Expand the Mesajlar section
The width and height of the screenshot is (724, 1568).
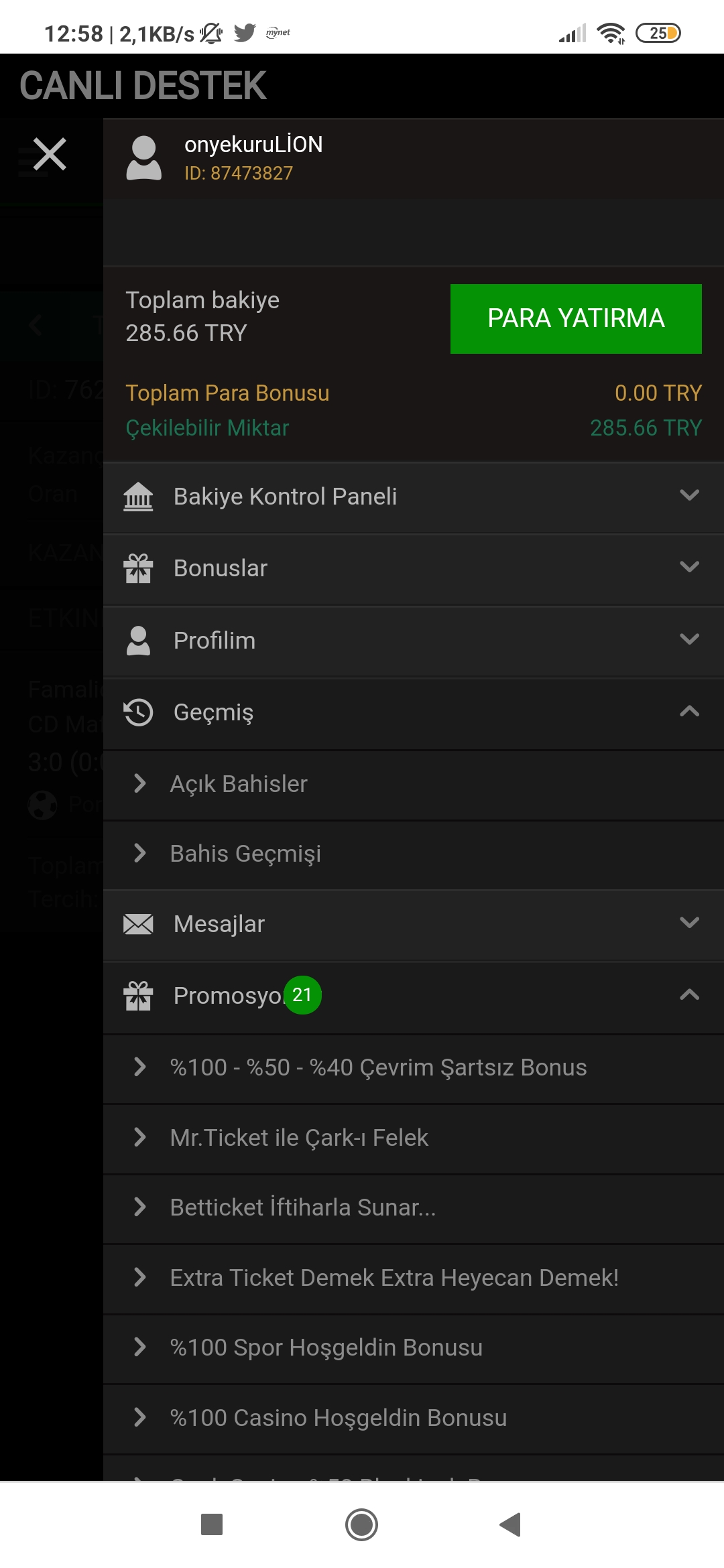[414, 924]
